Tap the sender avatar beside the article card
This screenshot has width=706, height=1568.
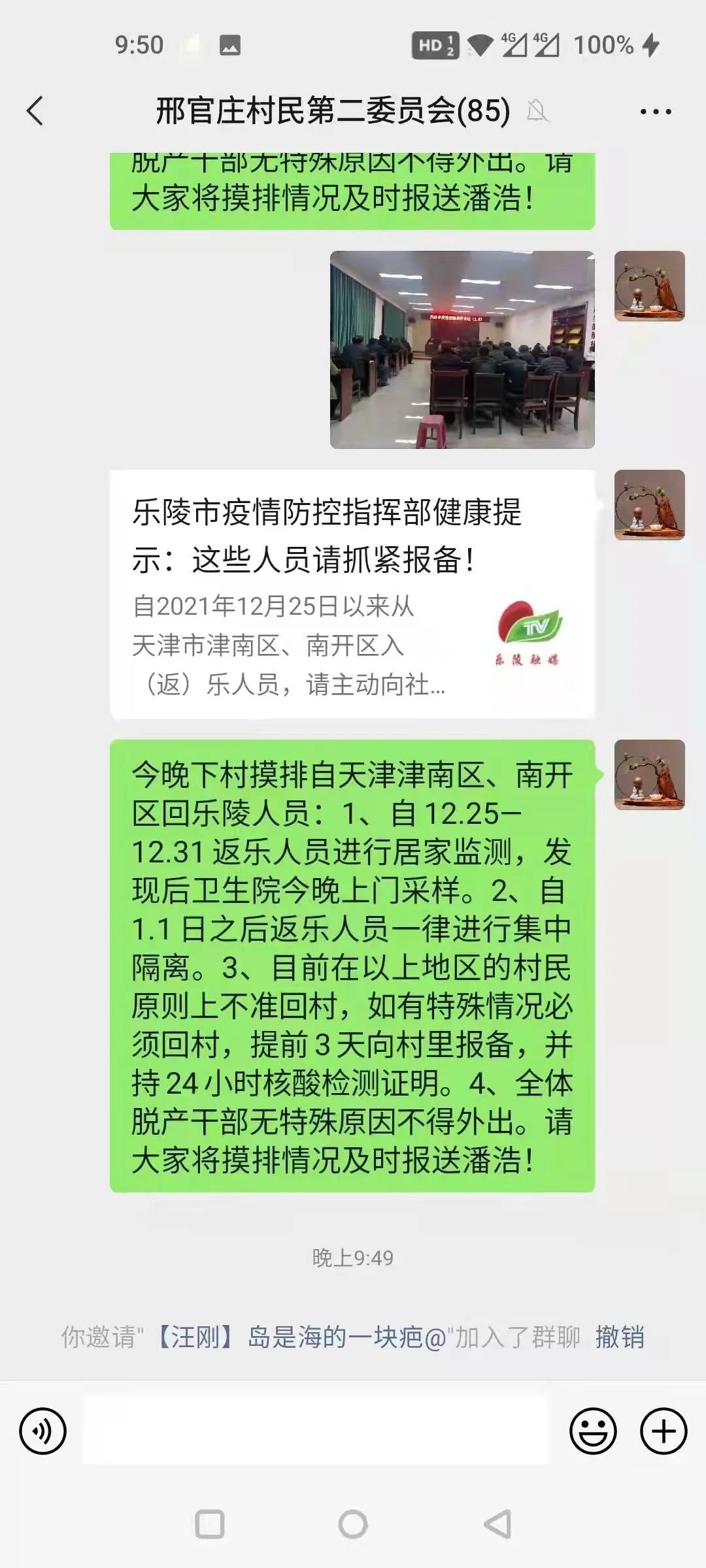point(649,505)
